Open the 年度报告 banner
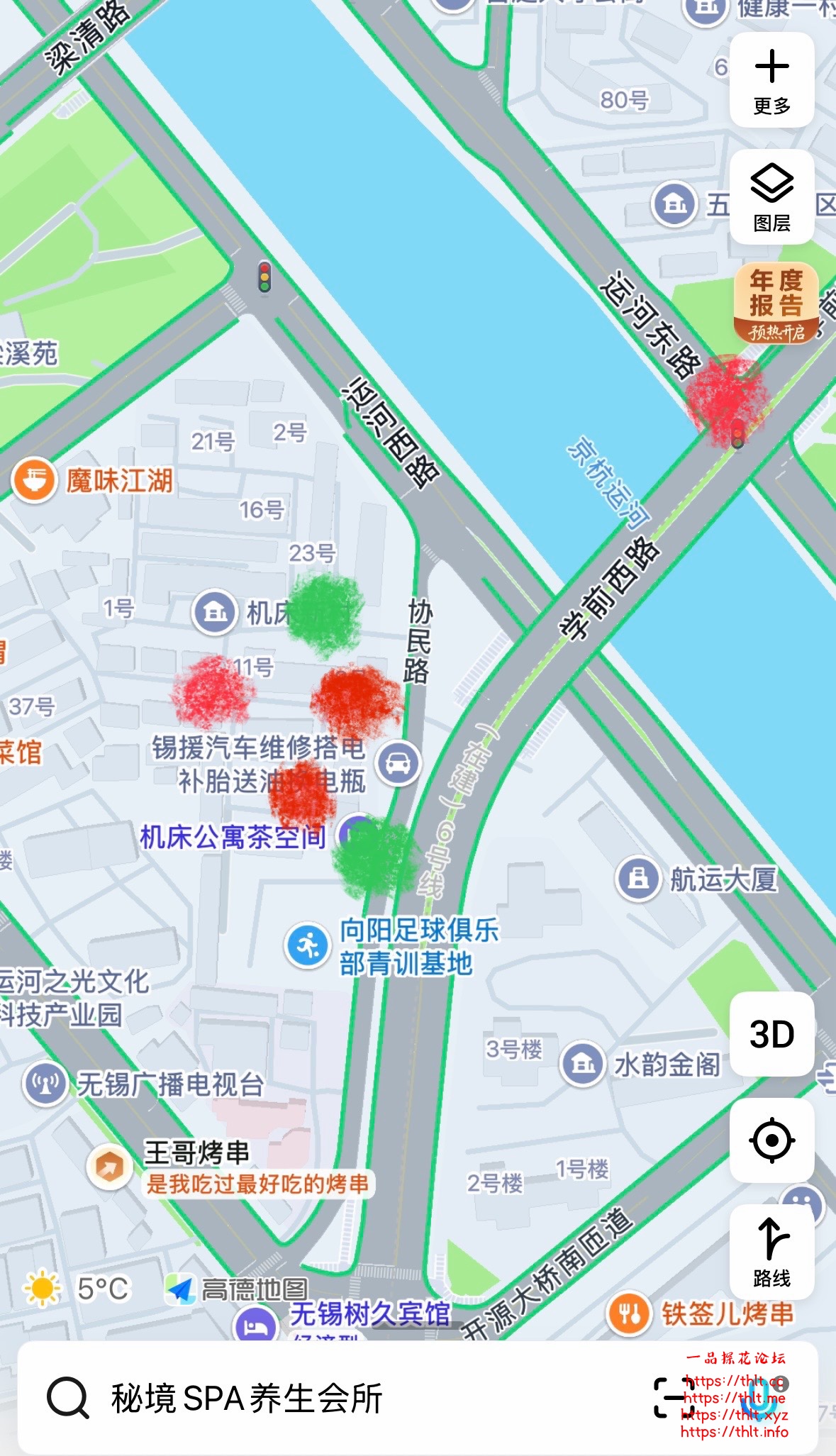This screenshot has width=836, height=1456. (776, 303)
